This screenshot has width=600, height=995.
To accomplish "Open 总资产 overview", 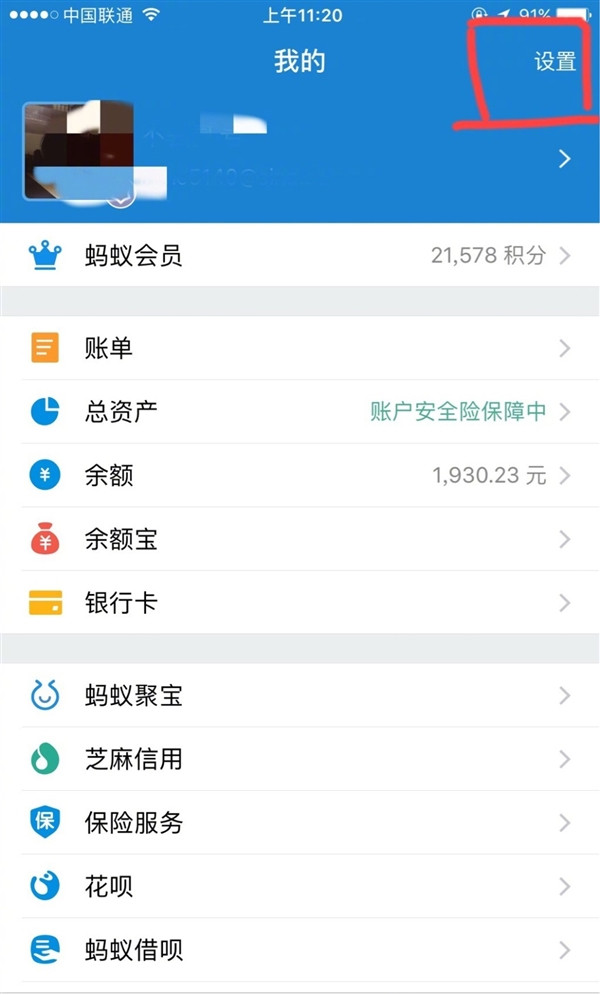I will point(300,411).
